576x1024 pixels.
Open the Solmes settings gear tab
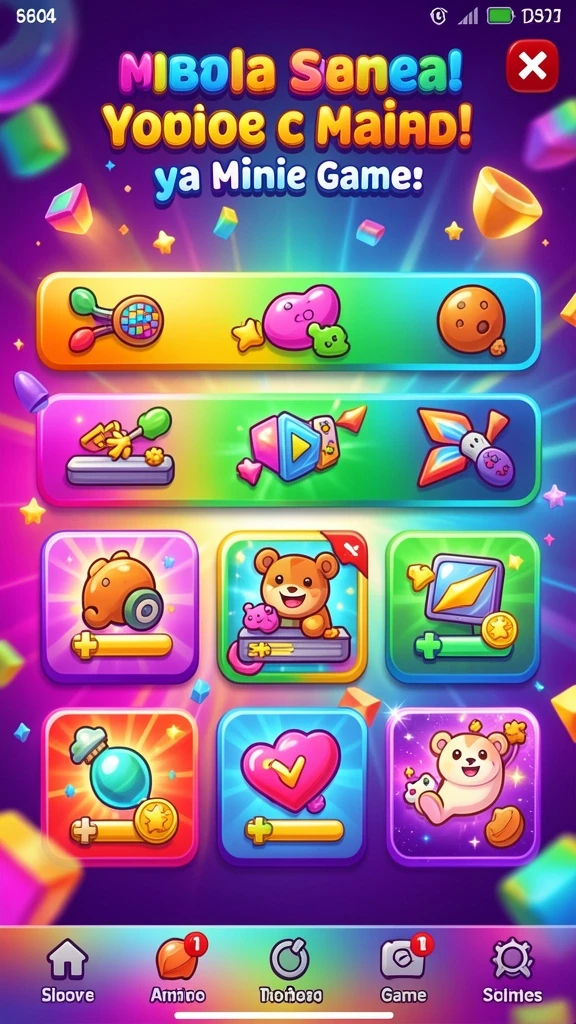click(513, 970)
